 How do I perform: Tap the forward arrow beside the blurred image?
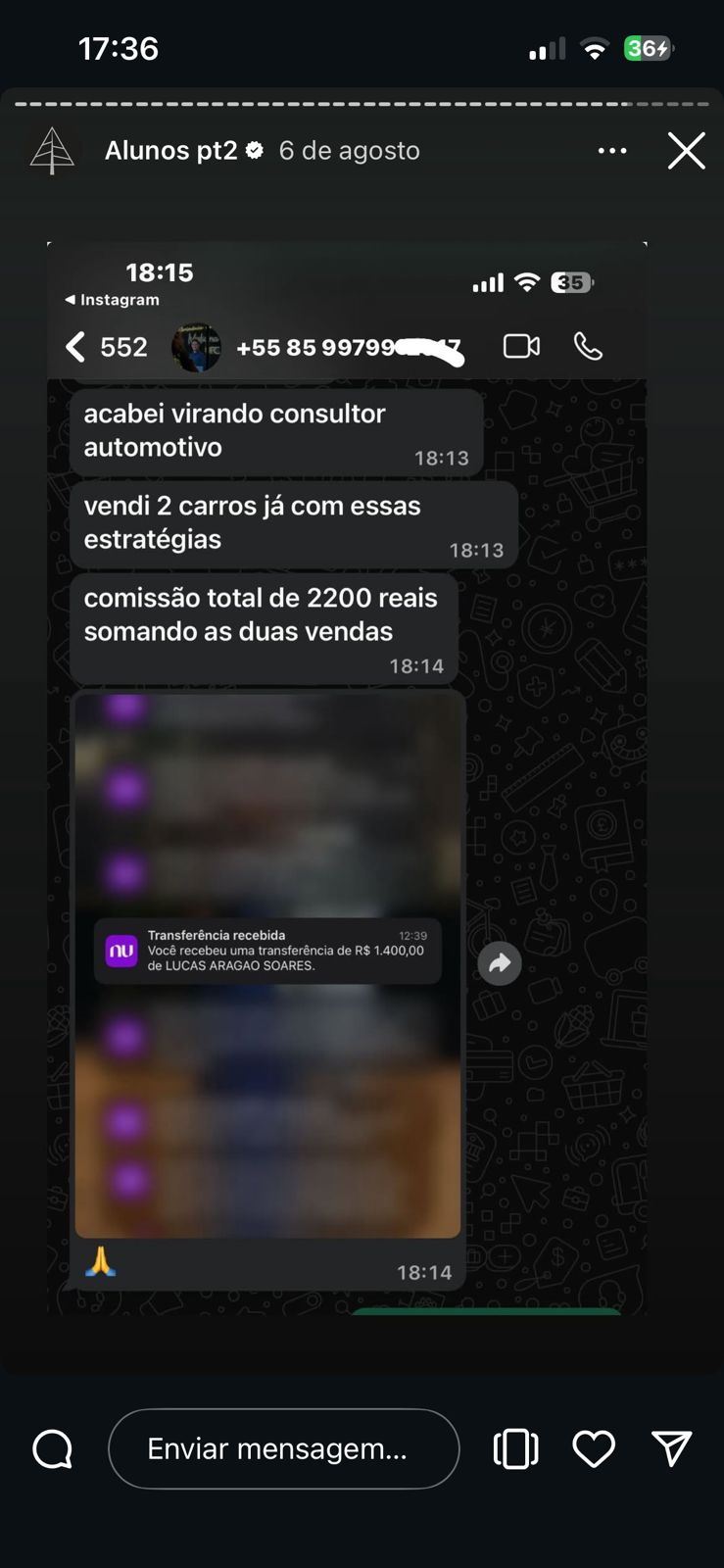click(501, 963)
